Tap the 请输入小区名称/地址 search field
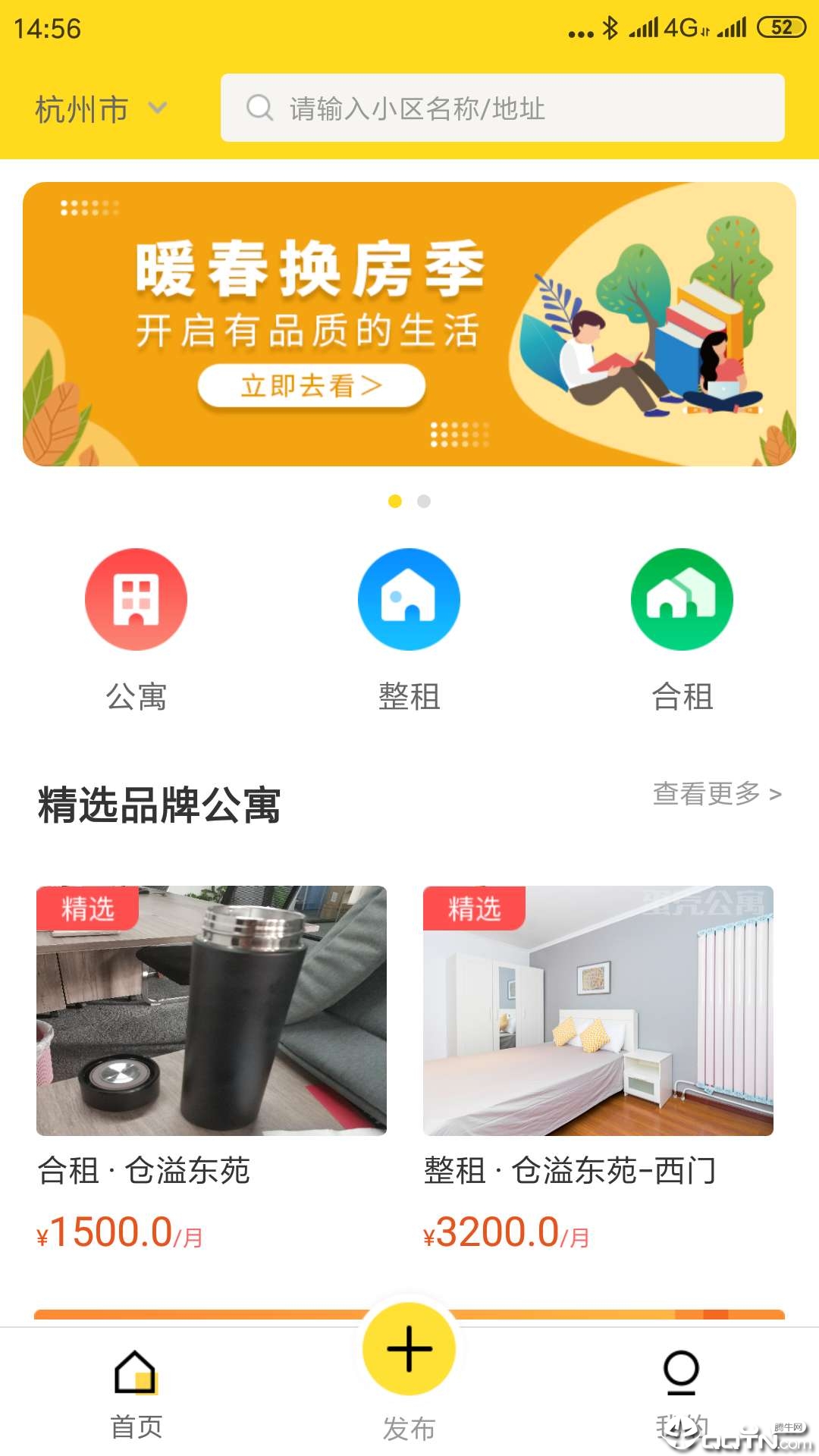 [502, 108]
